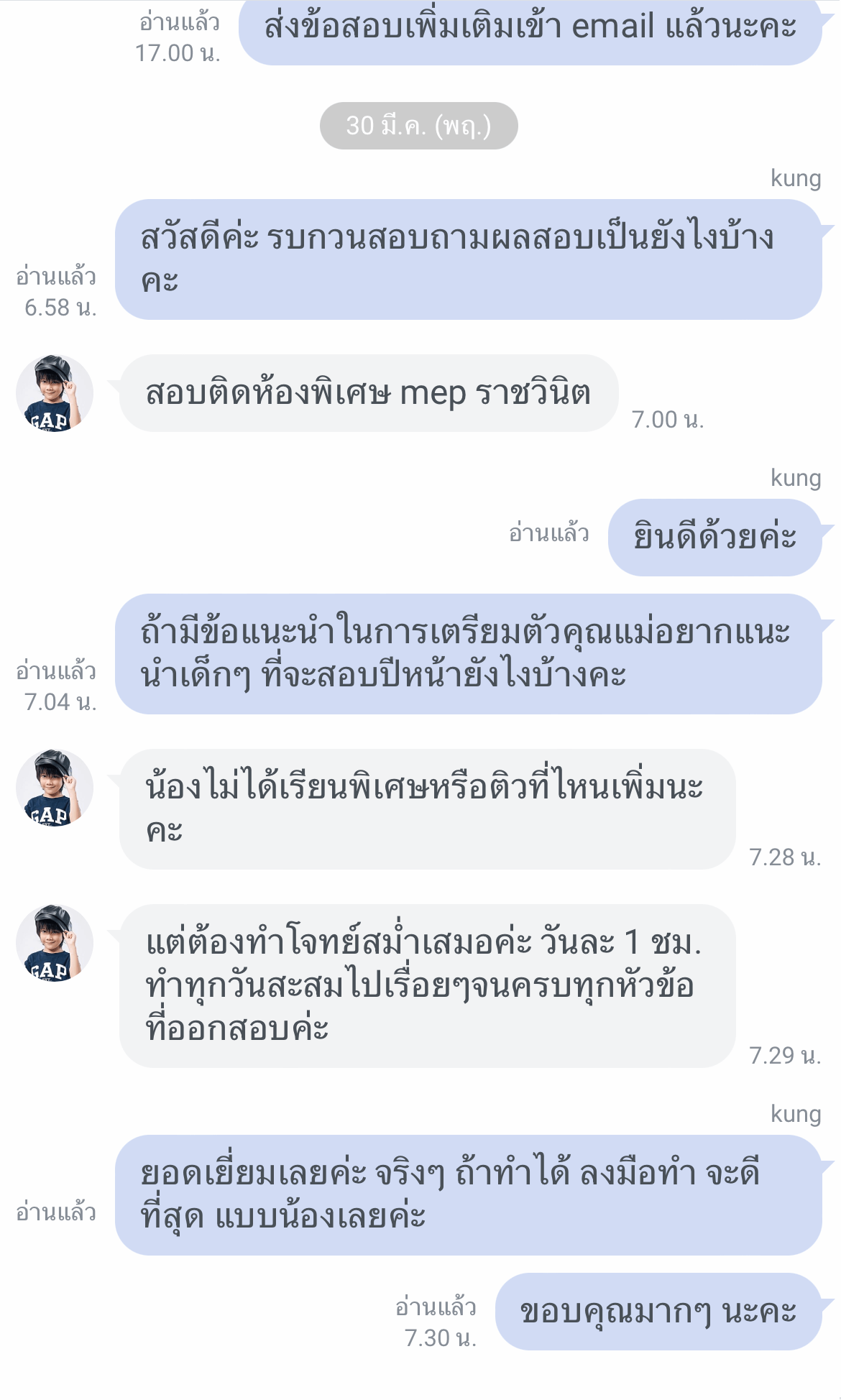View profile from avatar beside 'แต่ต้องทำโจทย์สม่ำเสมอค่ะ' message

click(x=55, y=943)
